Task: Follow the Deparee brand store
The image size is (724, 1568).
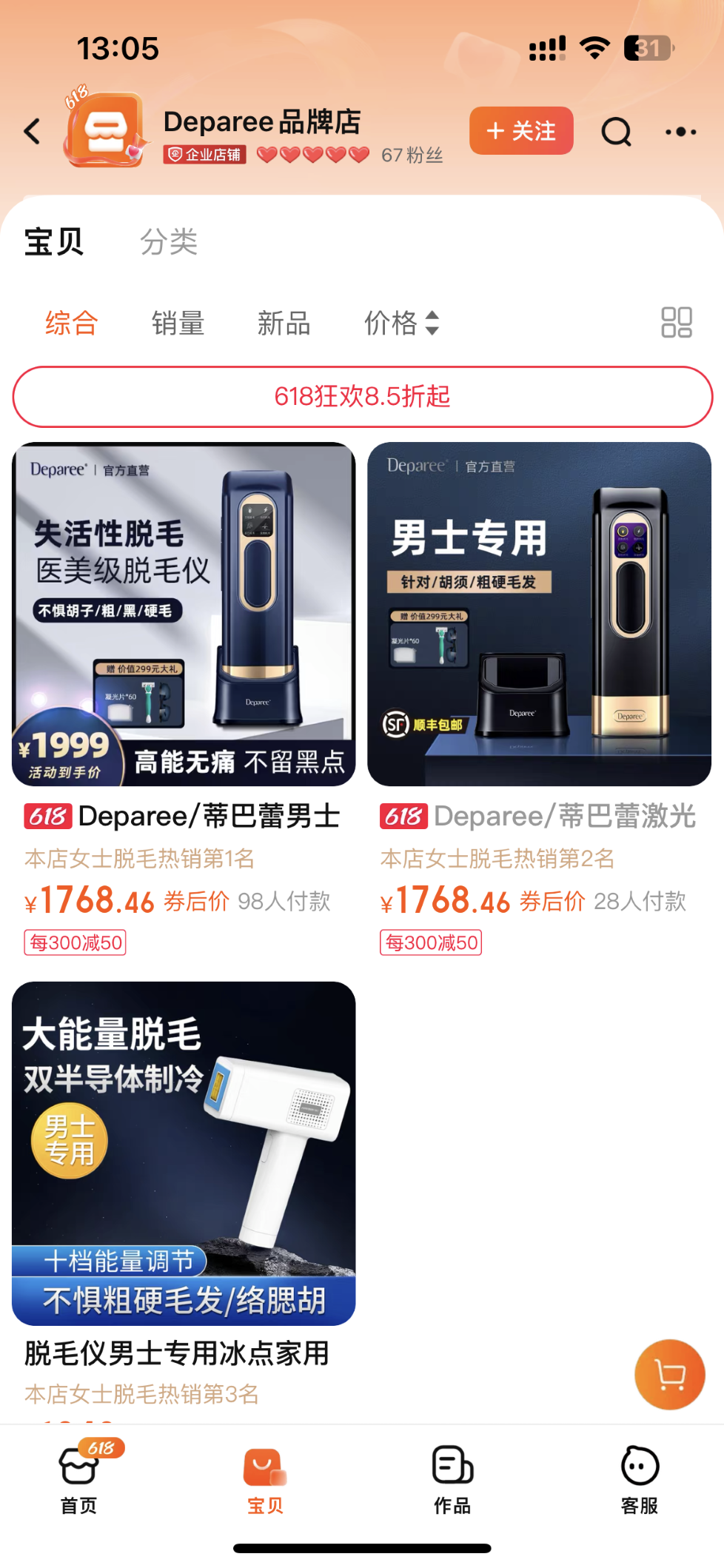Action: point(521,131)
